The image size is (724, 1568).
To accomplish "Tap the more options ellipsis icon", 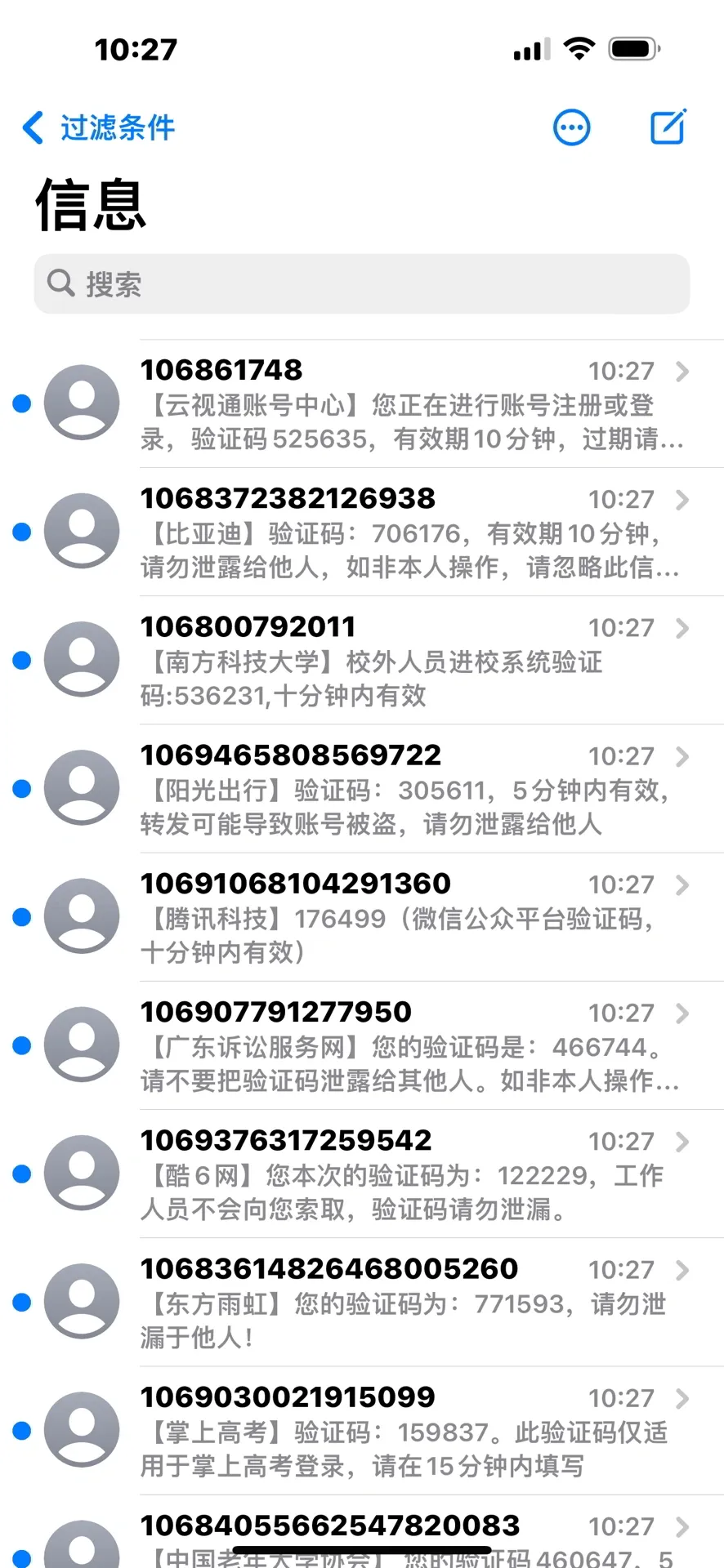I will [572, 127].
